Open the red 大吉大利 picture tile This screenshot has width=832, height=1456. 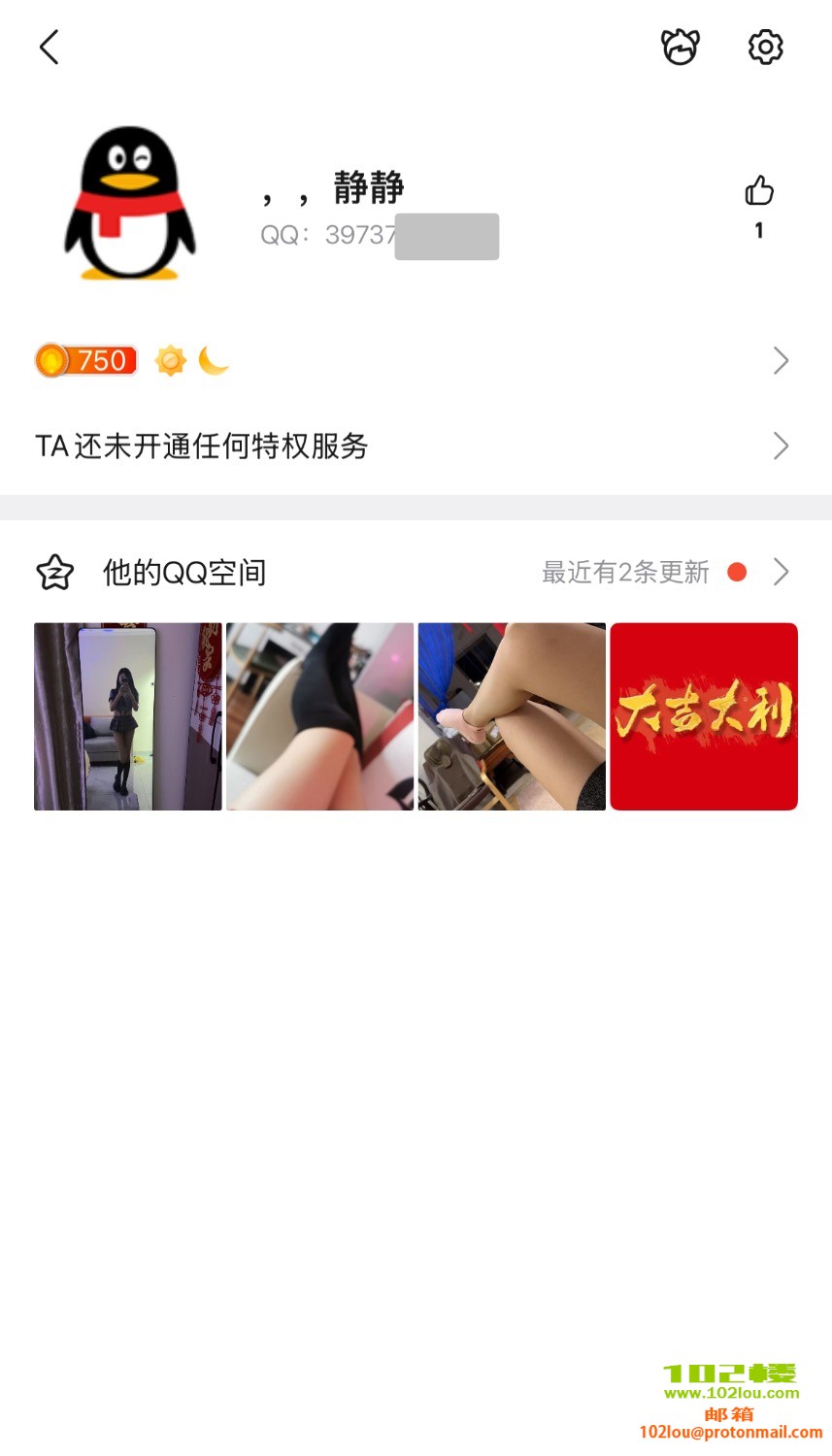(704, 716)
